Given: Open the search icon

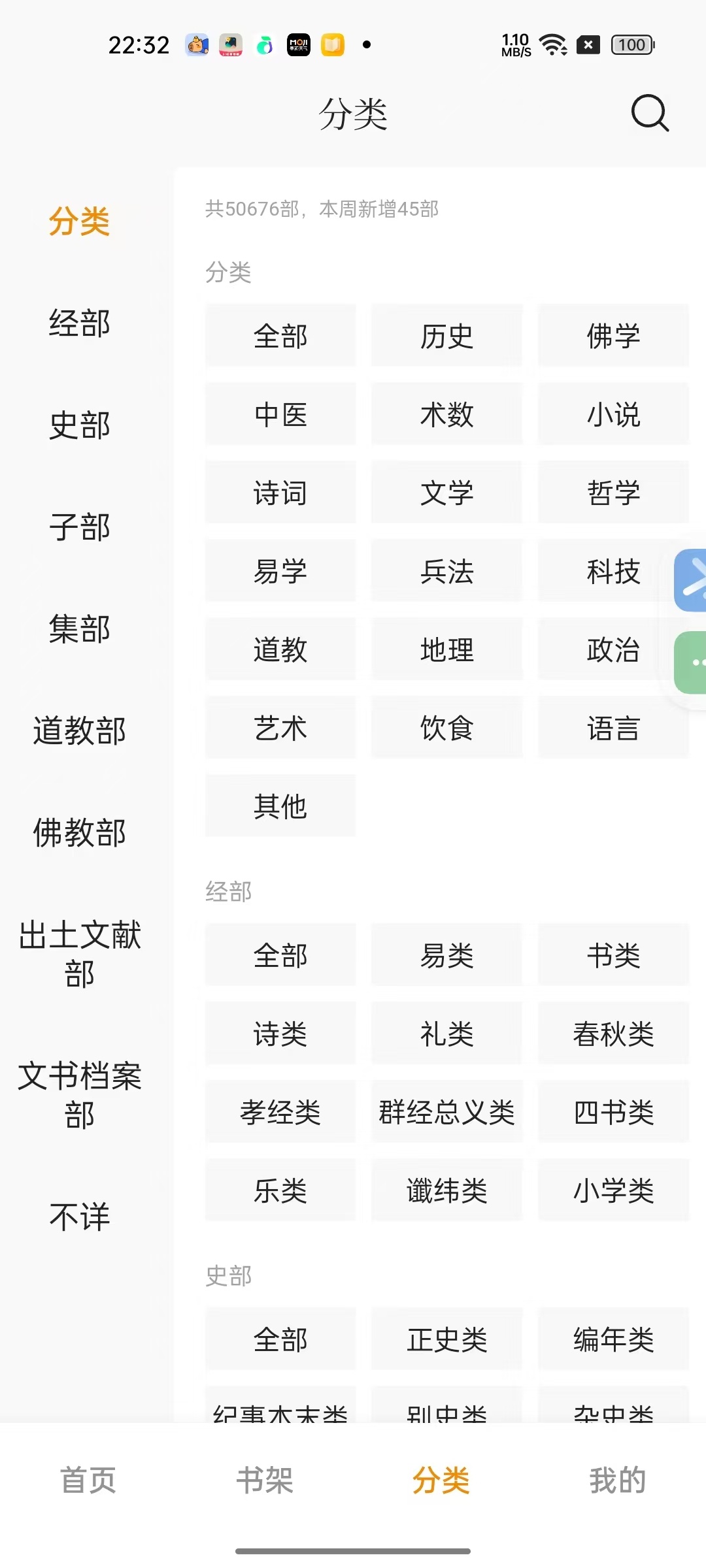Looking at the screenshot, I should [648, 114].
